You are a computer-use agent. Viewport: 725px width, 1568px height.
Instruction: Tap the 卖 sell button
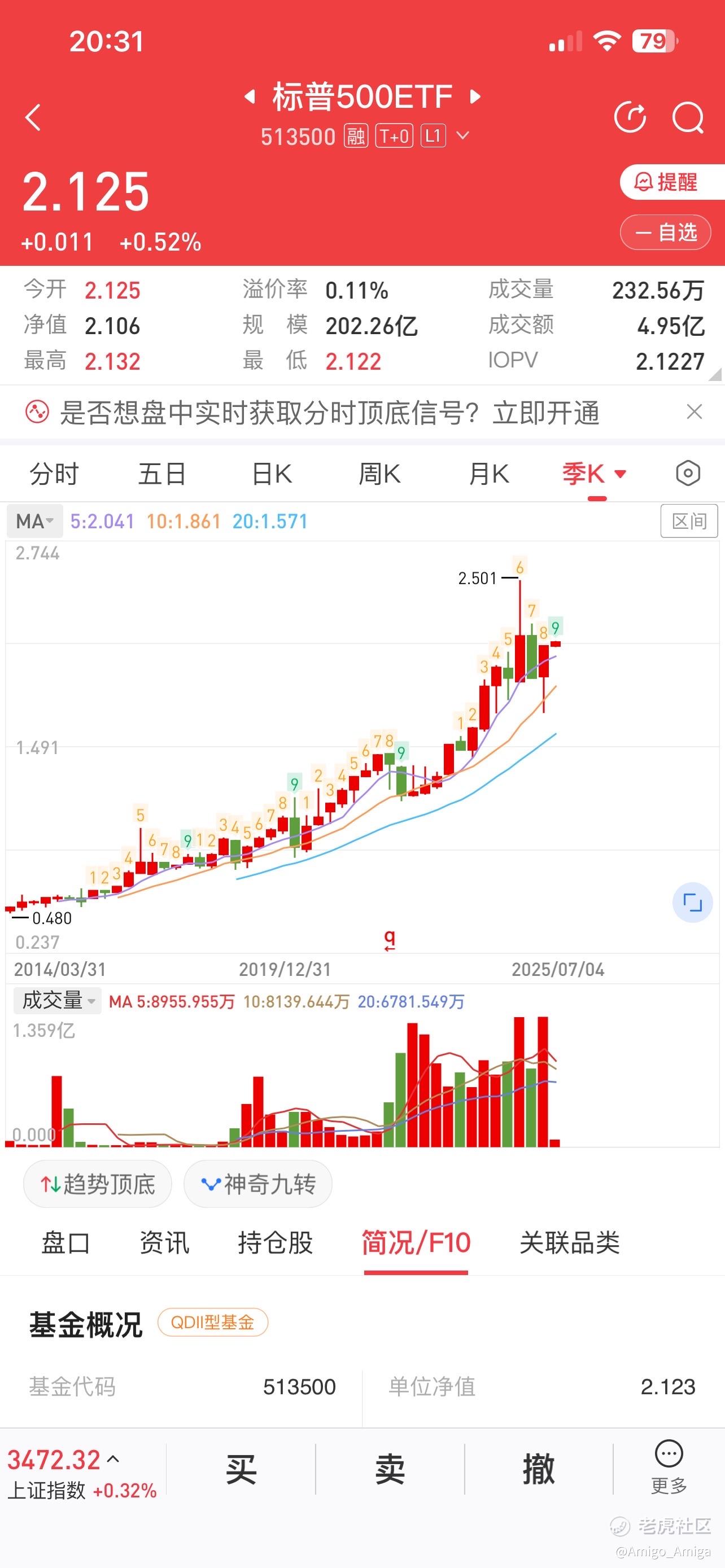[x=390, y=1469]
